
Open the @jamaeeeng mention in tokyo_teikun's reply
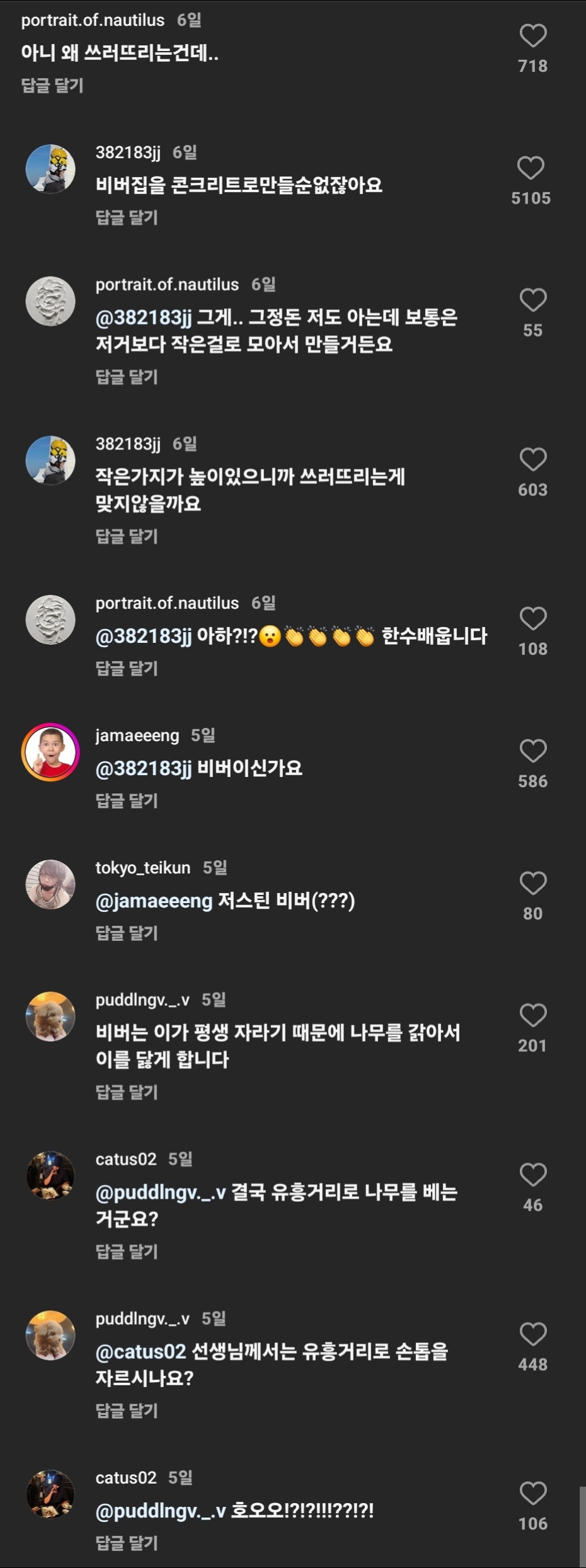tap(154, 901)
